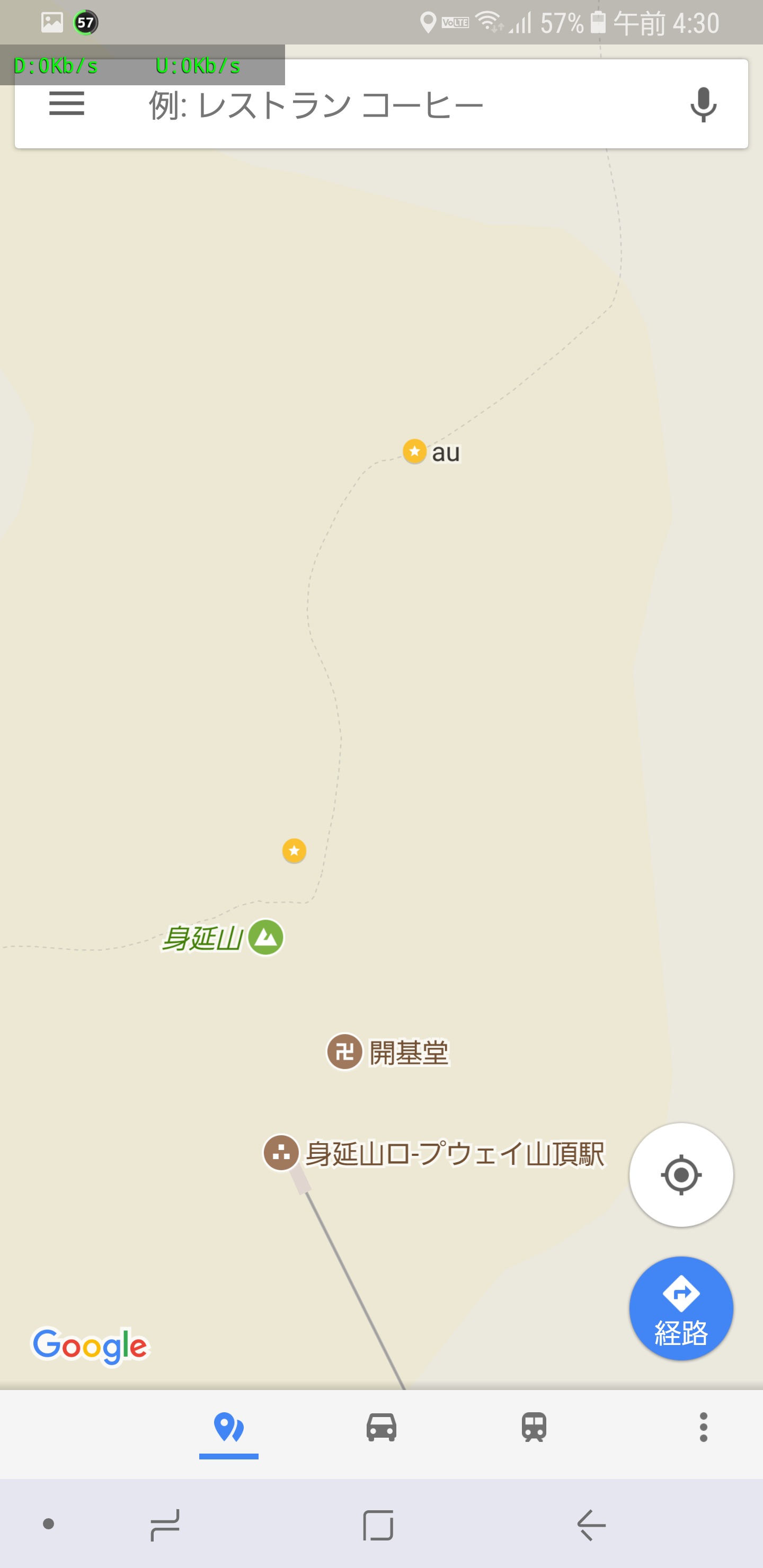This screenshot has width=763, height=1568.
Task: Open the 開基堂 temple marker
Action: coord(344,1052)
